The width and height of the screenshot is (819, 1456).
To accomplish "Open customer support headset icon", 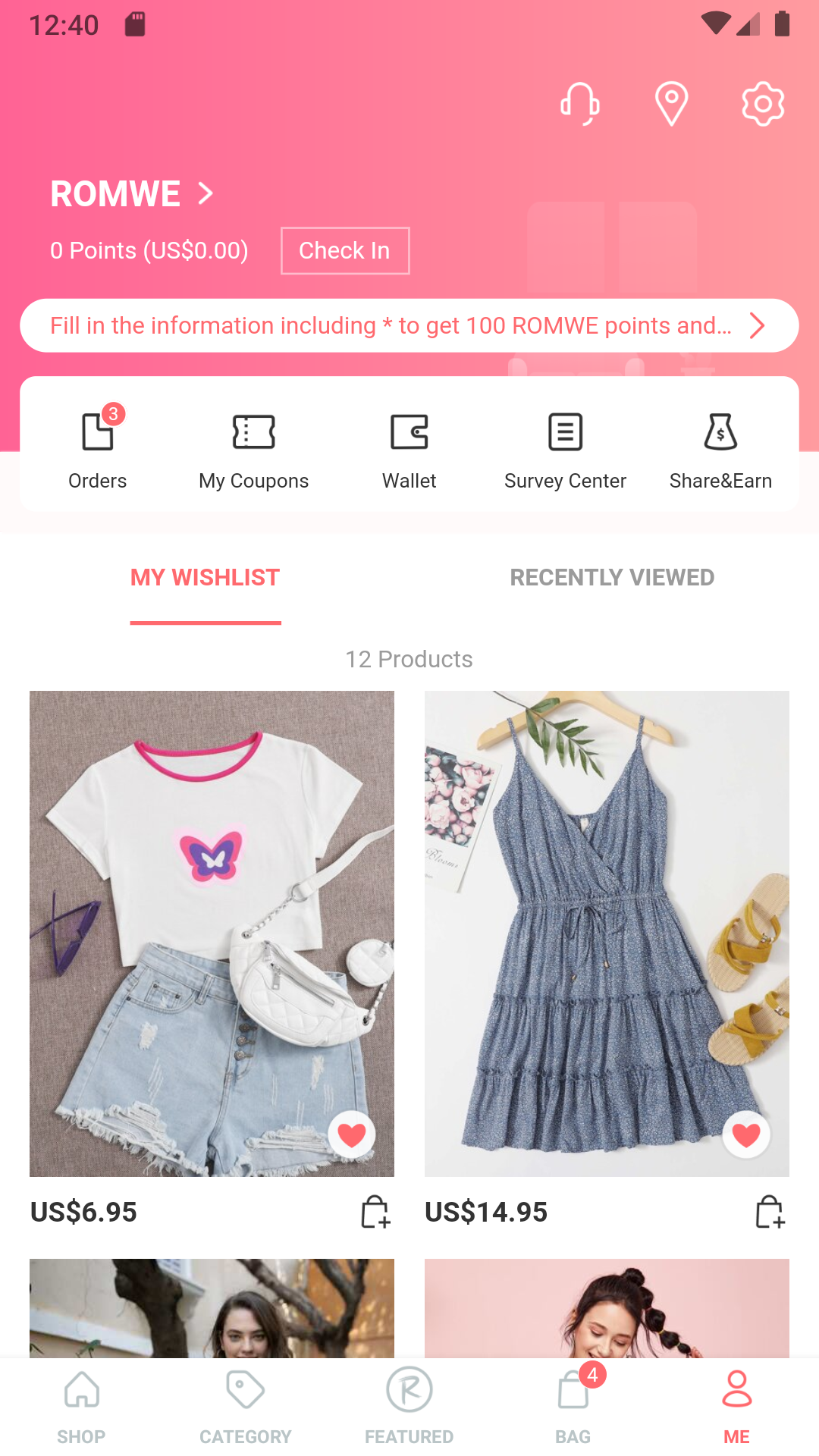I will pyautogui.click(x=580, y=103).
